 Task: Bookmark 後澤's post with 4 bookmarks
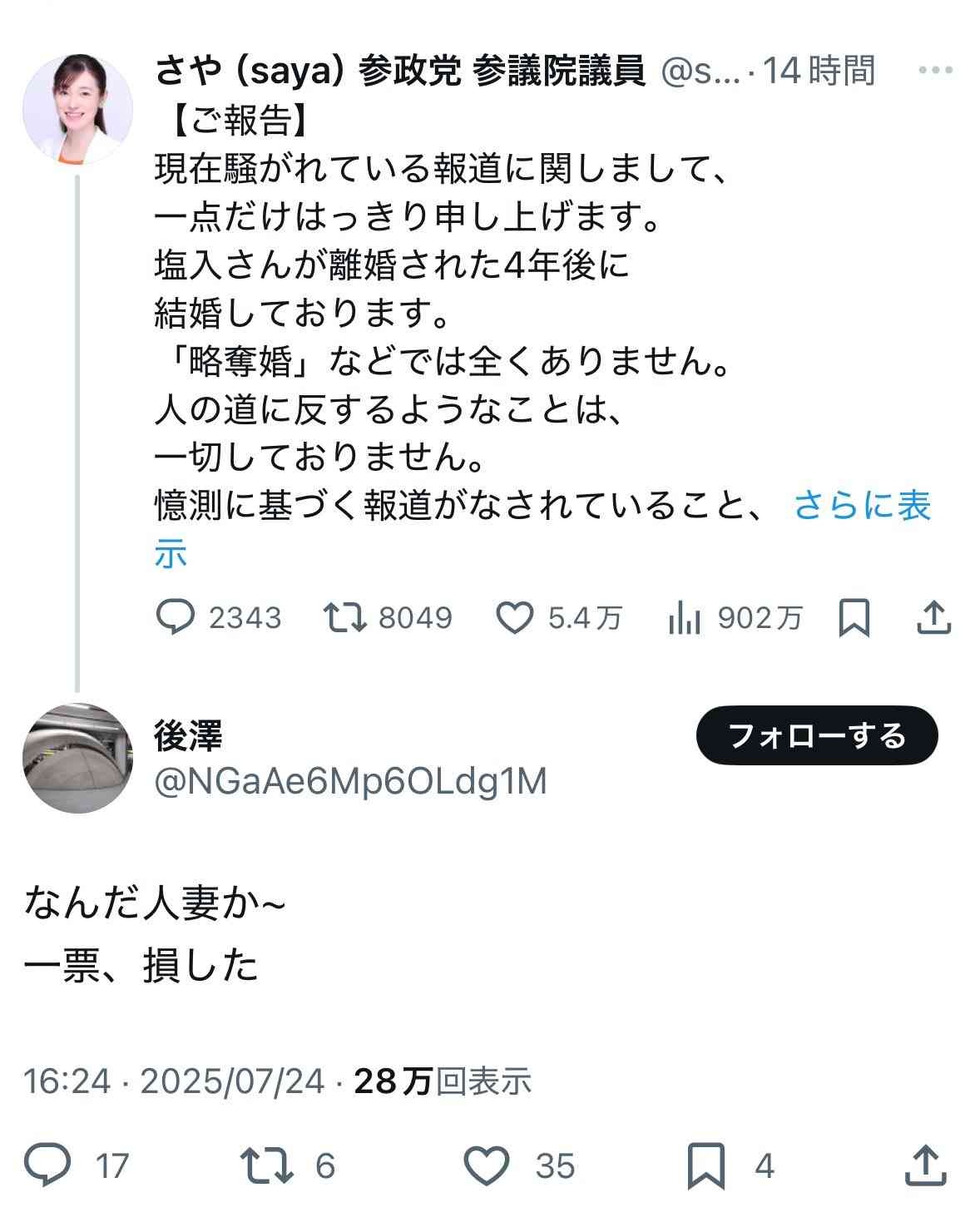click(x=706, y=1165)
